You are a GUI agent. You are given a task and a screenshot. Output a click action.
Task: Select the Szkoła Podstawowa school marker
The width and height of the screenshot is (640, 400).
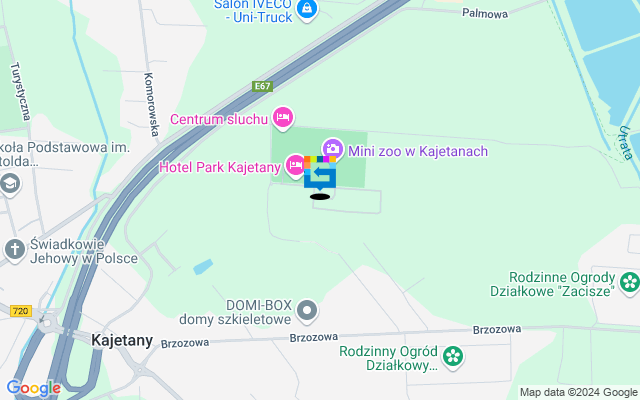10,183
